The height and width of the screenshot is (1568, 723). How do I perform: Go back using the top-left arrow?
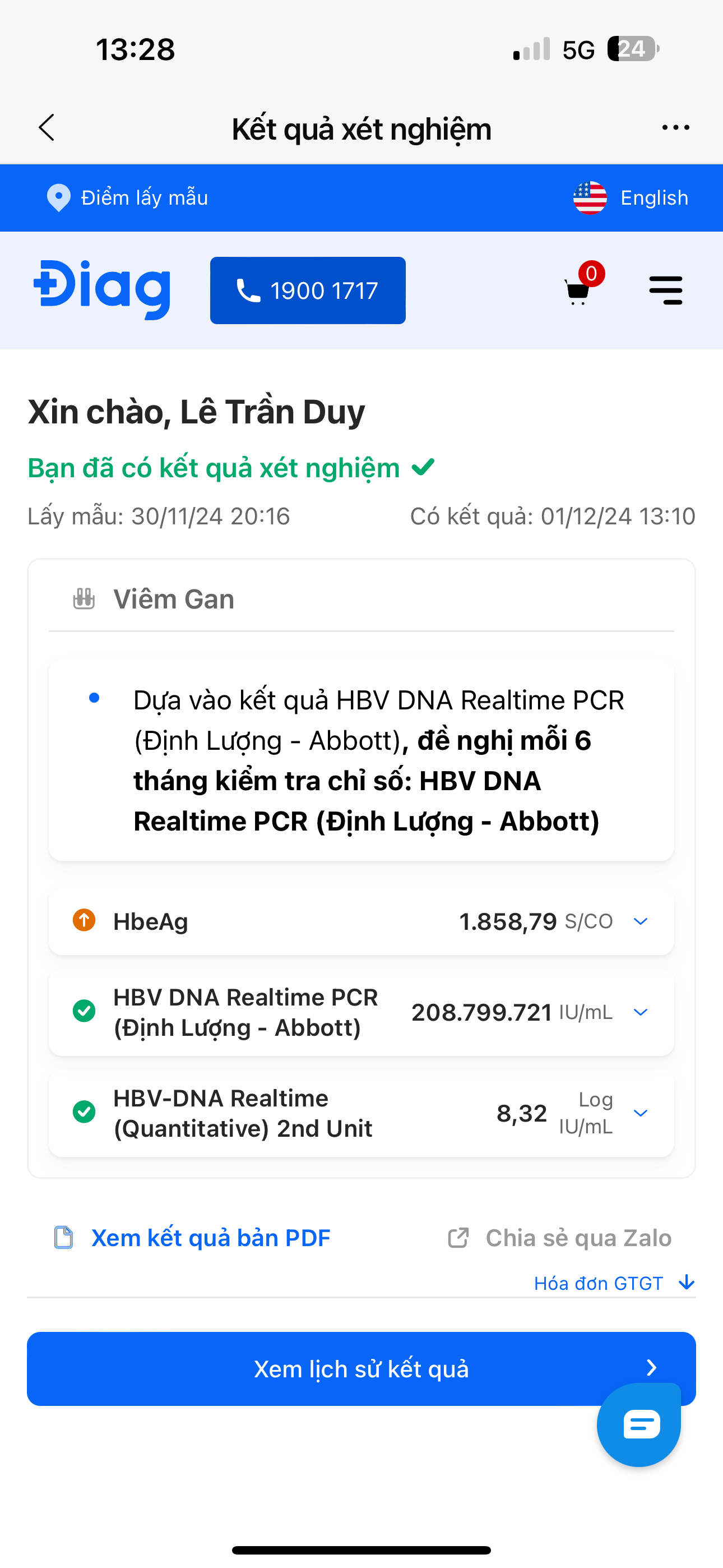pyautogui.click(x=47, y=128)
